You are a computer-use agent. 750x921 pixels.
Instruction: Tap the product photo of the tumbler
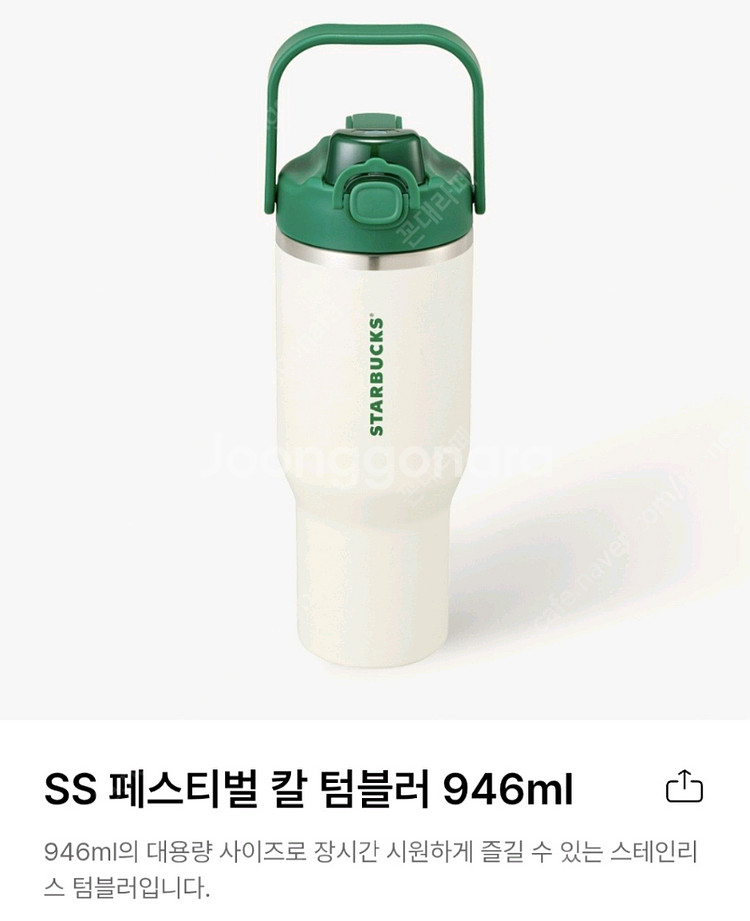(375, 400)
